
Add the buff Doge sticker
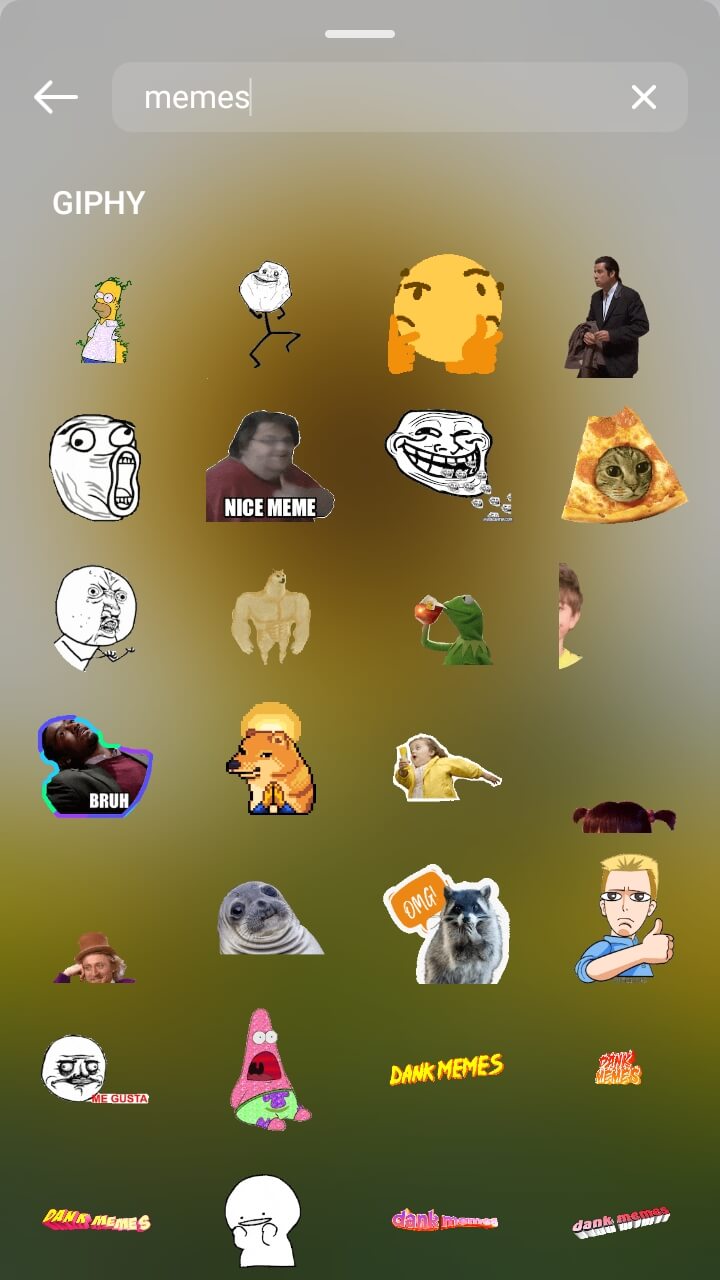coord(270,616)
